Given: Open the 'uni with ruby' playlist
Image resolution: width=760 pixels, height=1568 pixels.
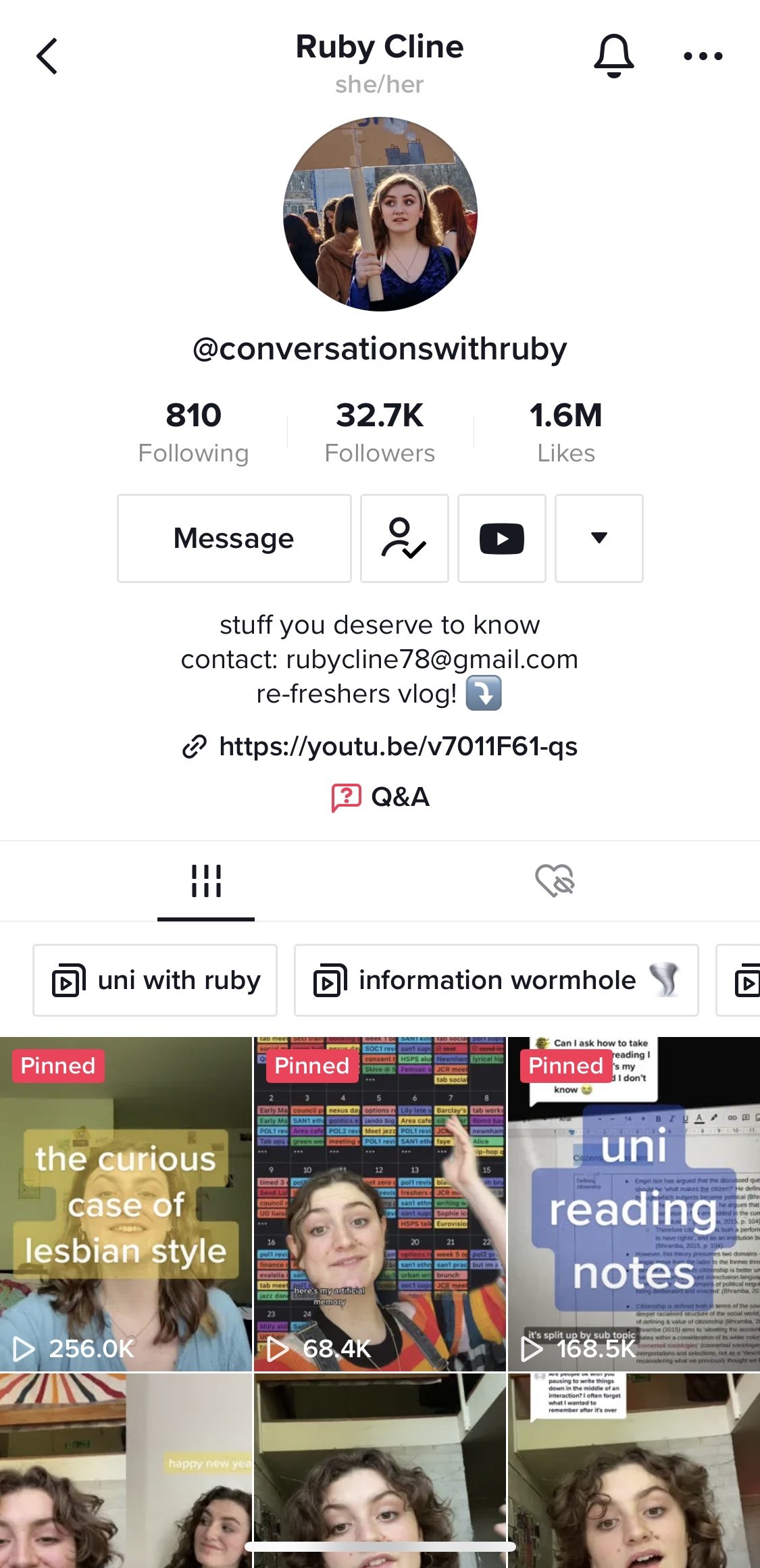Looking at the screenshot, I should (x=155, y=980).
